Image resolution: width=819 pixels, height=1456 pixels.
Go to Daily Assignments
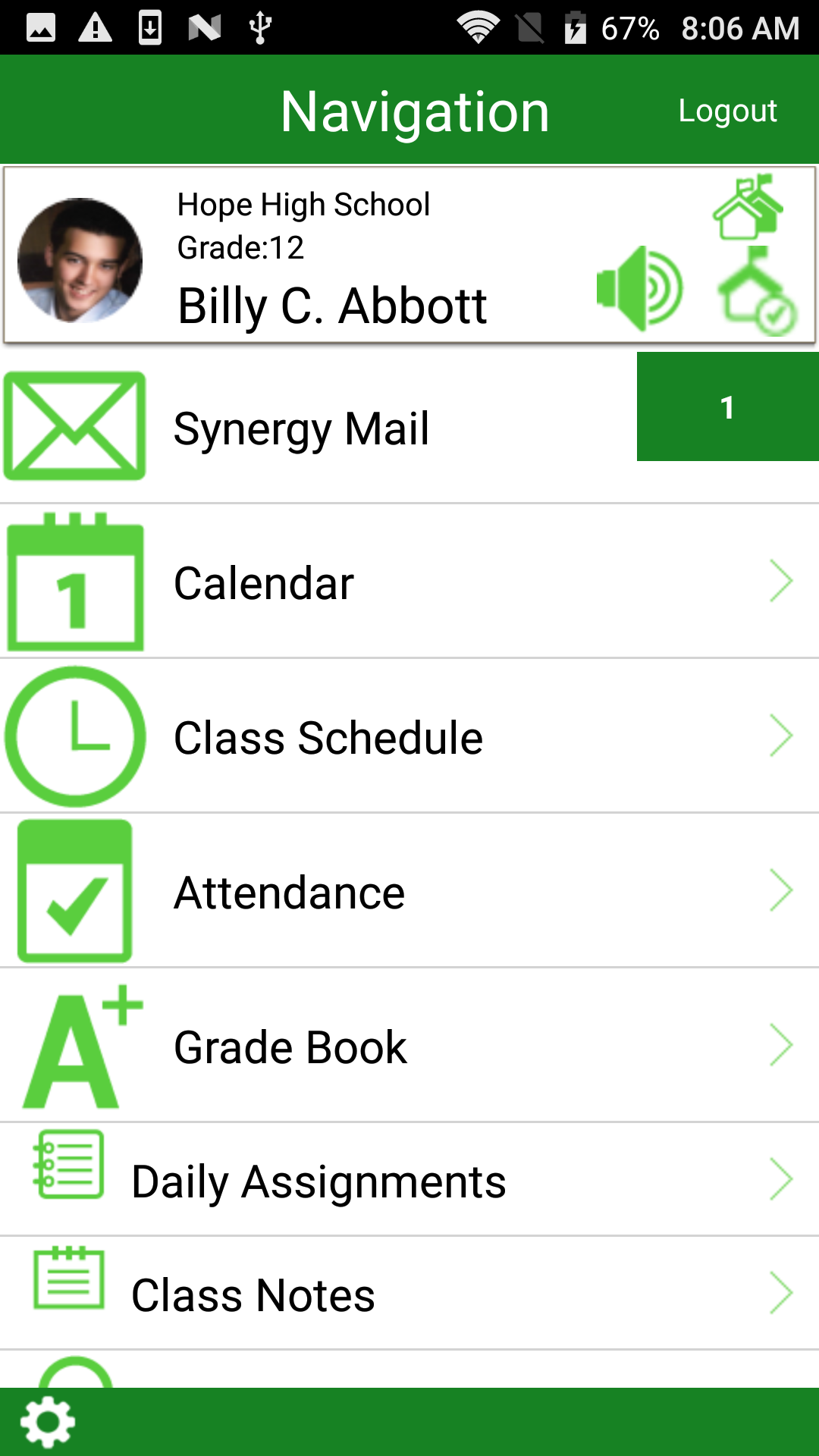coord(409,1180)
